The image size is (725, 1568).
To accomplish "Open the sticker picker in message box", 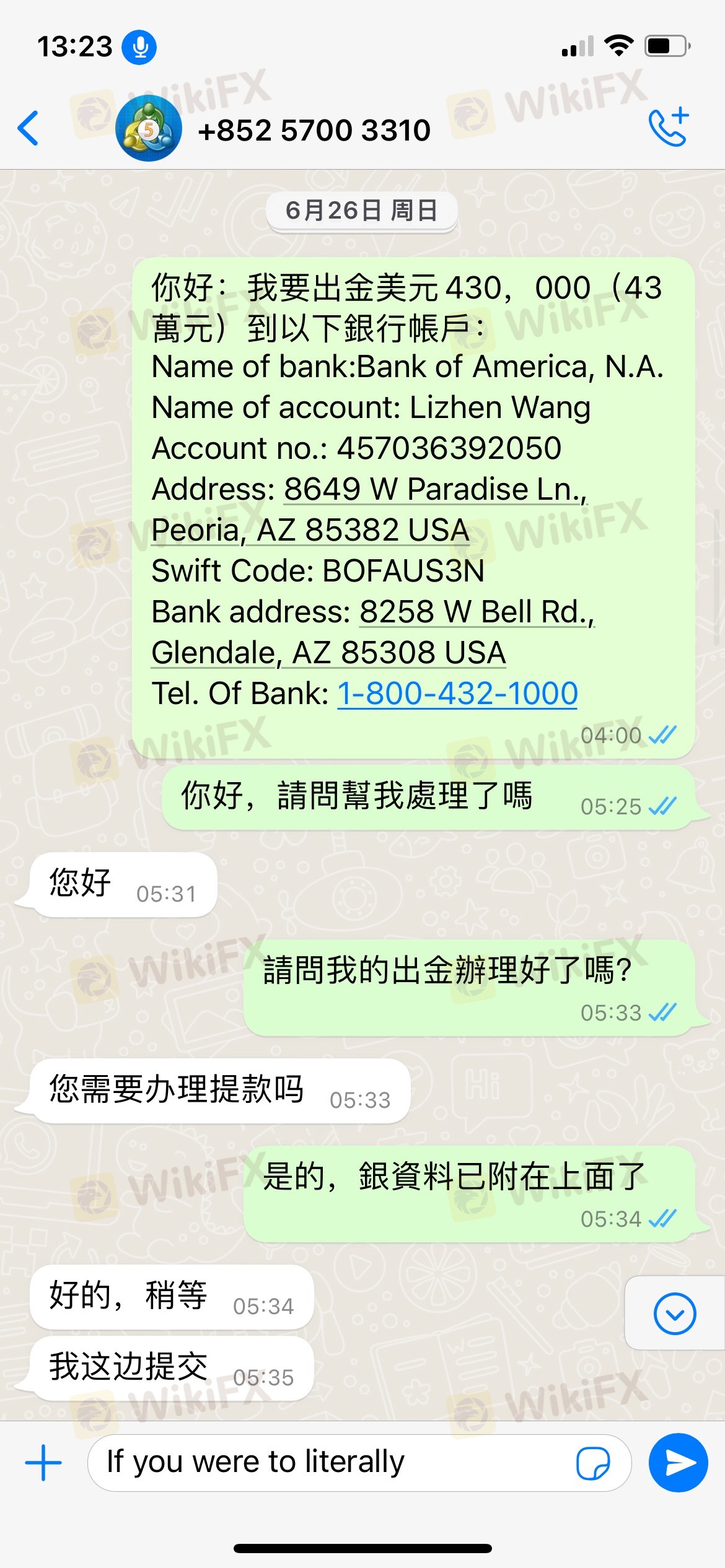I will coord(593,1463).
